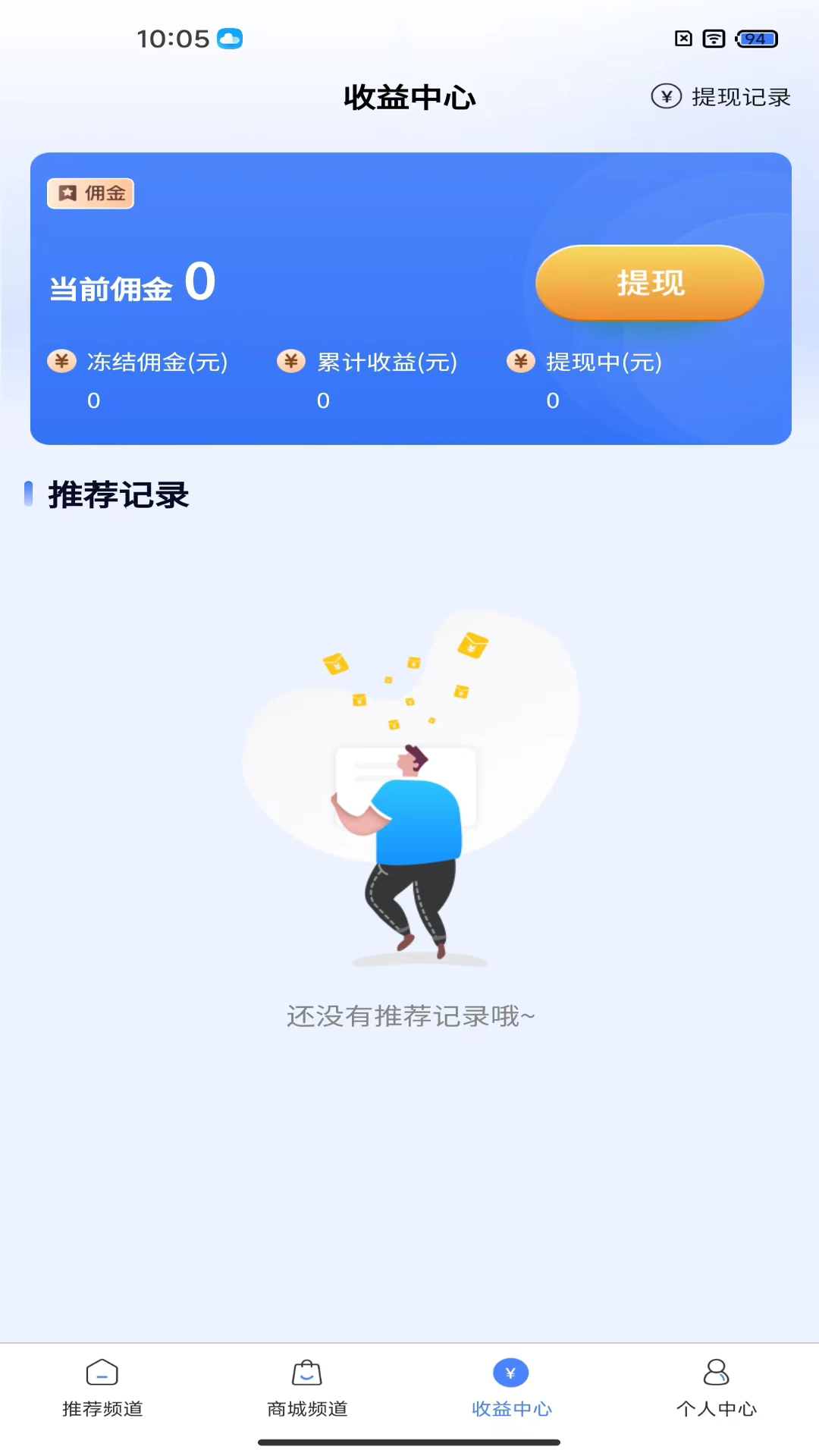Click the 冻结佣金 coin icon

[61, 362]
